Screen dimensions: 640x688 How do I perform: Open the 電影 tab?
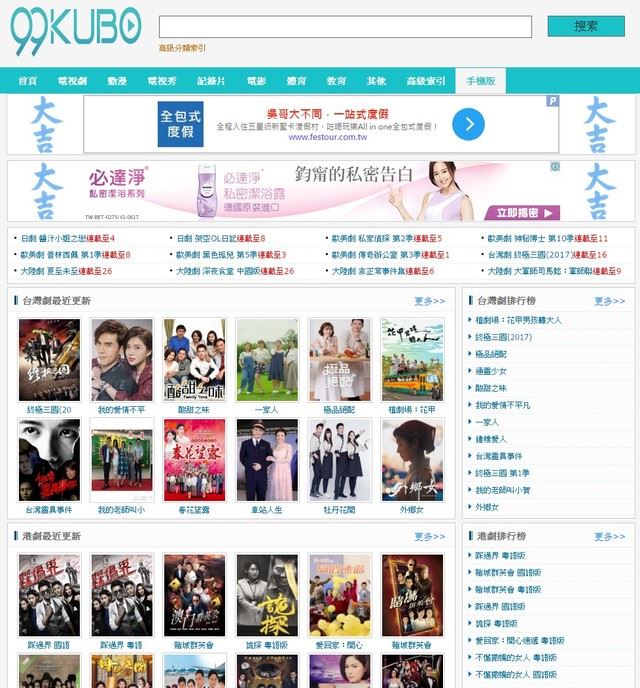point(256,81)
